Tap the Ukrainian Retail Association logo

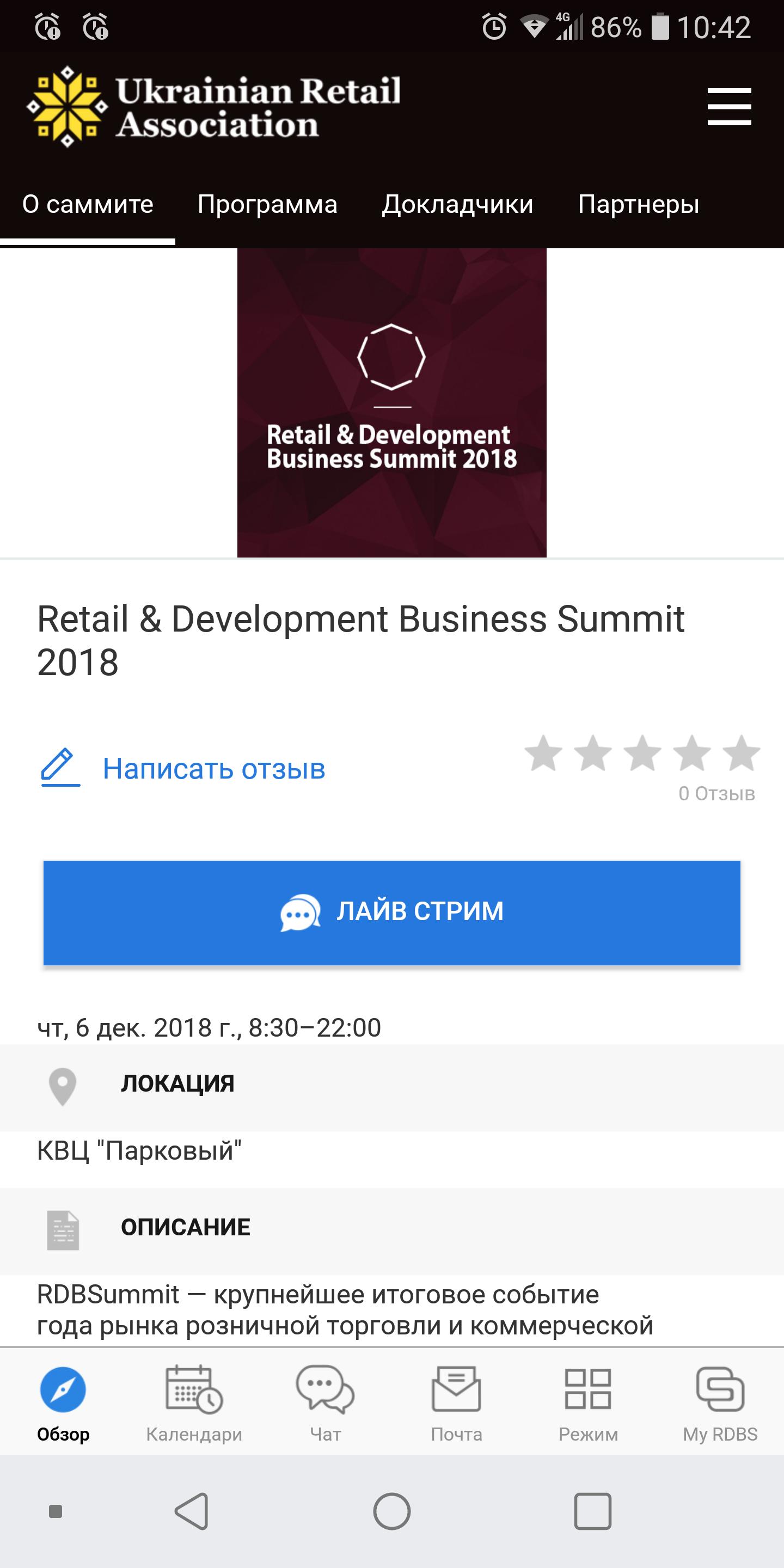point(213,107)
